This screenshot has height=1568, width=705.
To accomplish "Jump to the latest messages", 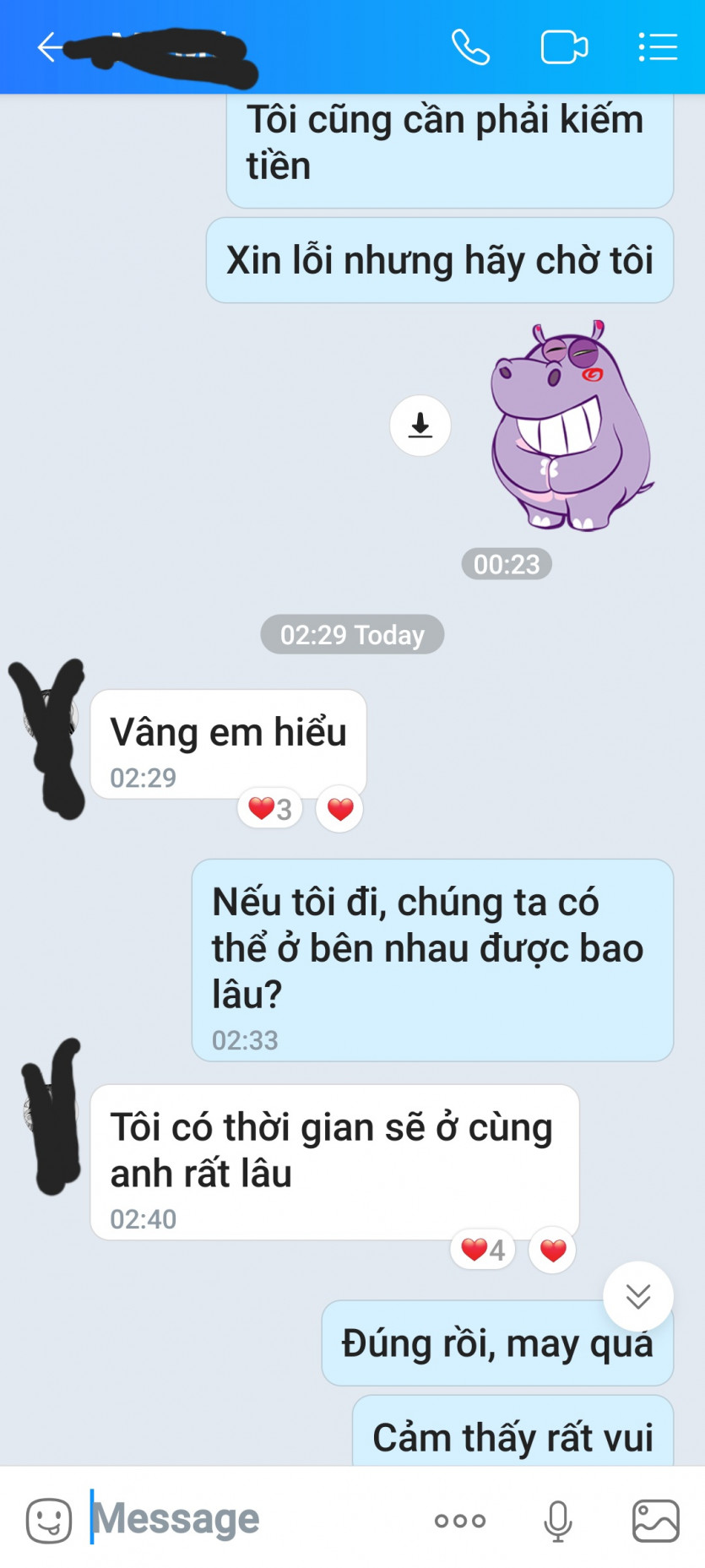I will point(637,1296).
